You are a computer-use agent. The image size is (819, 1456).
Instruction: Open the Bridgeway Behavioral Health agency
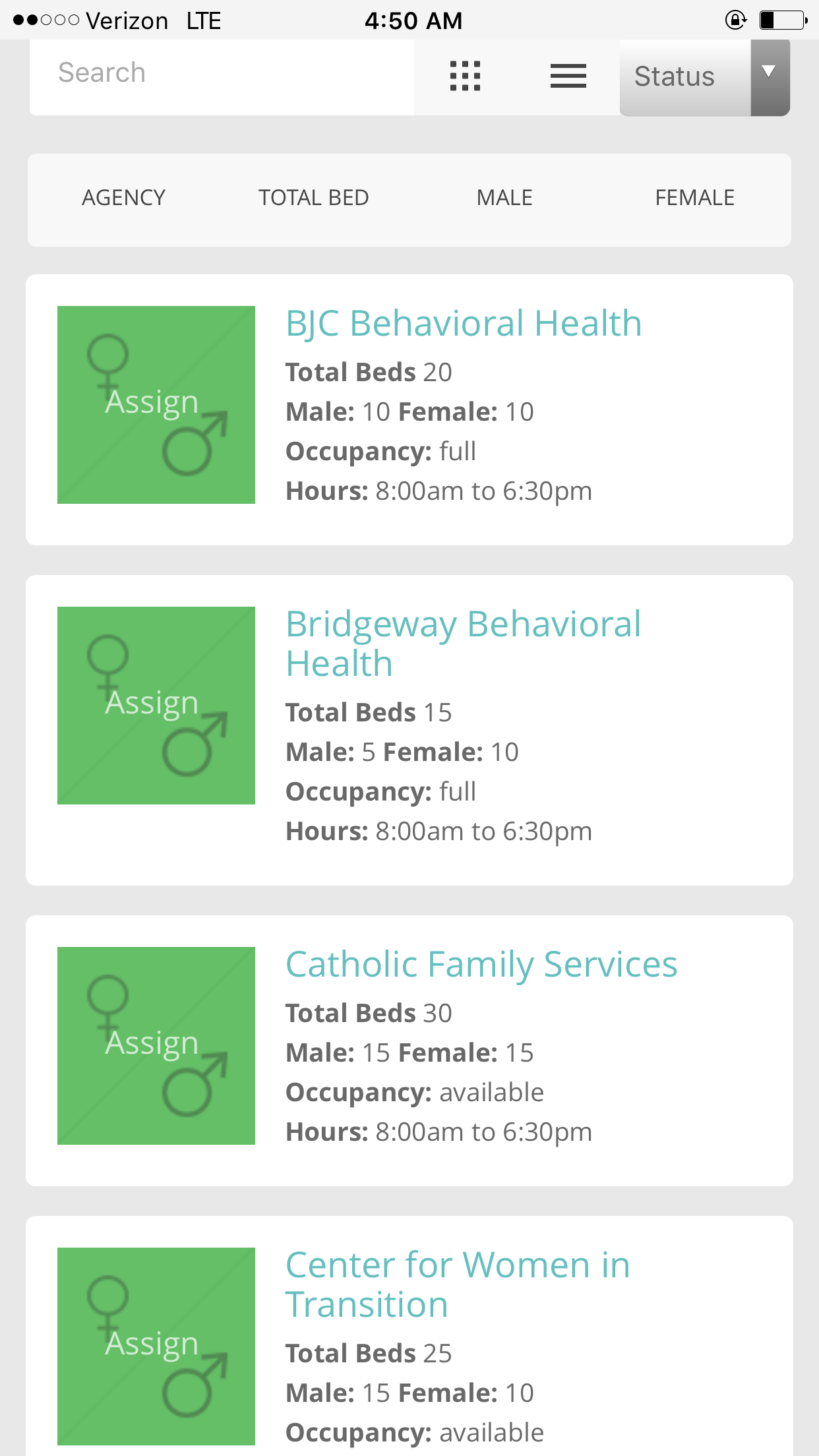click(463, 643)
